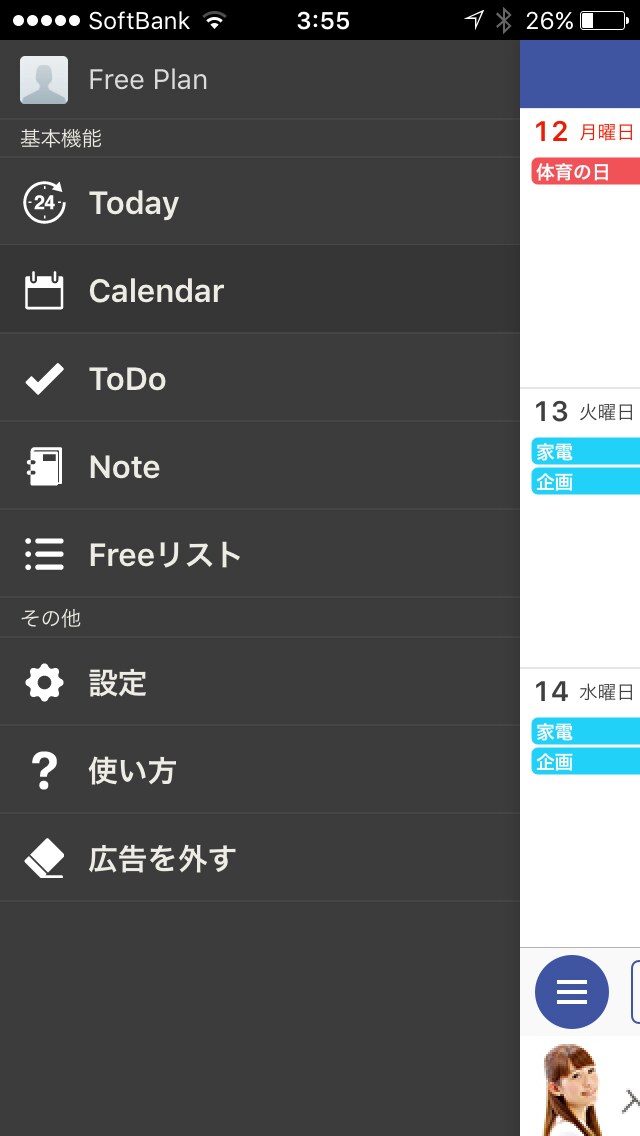This screenshot has width=640, height=1136.
Task: Open the 使い方 help page
Action: click(259, 769)
